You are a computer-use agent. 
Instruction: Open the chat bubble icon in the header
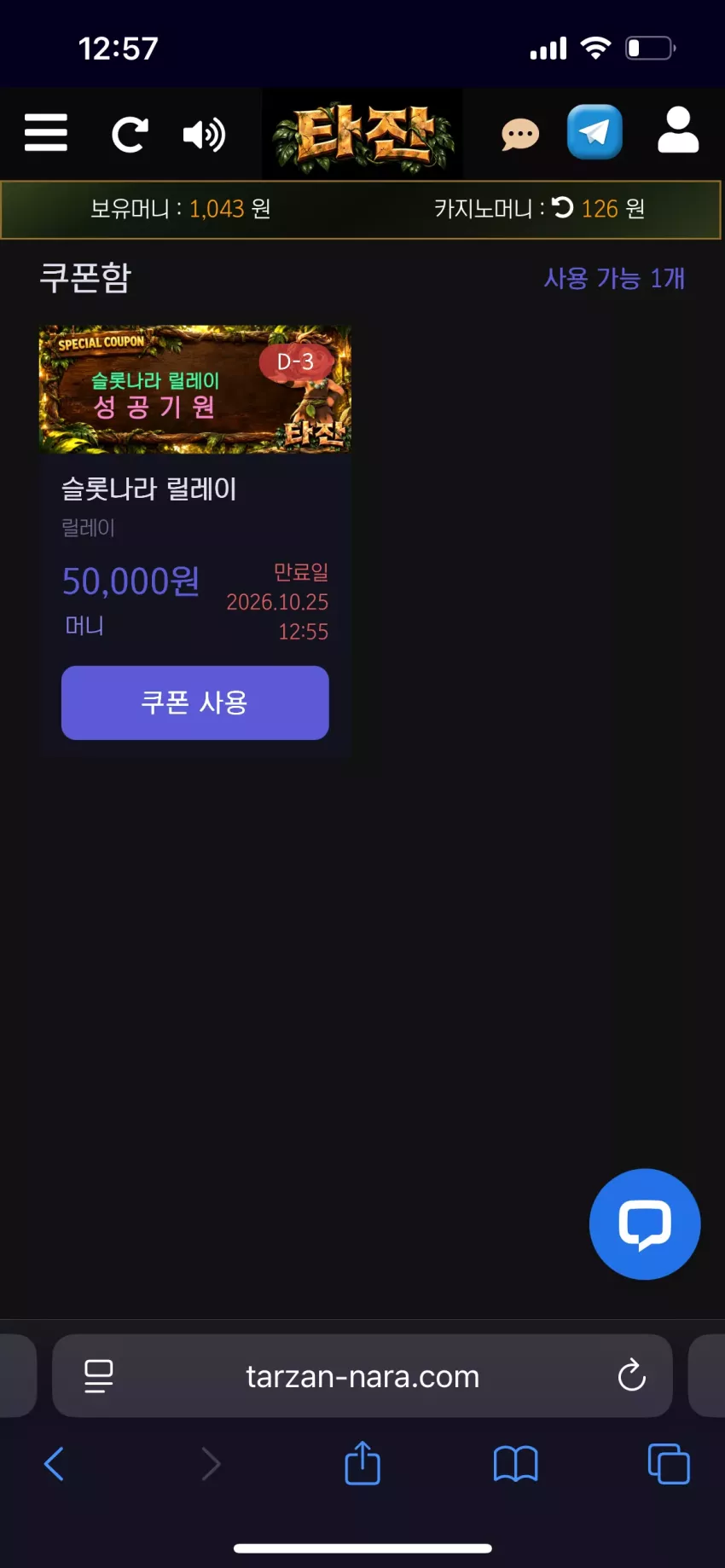coord(520,134)
